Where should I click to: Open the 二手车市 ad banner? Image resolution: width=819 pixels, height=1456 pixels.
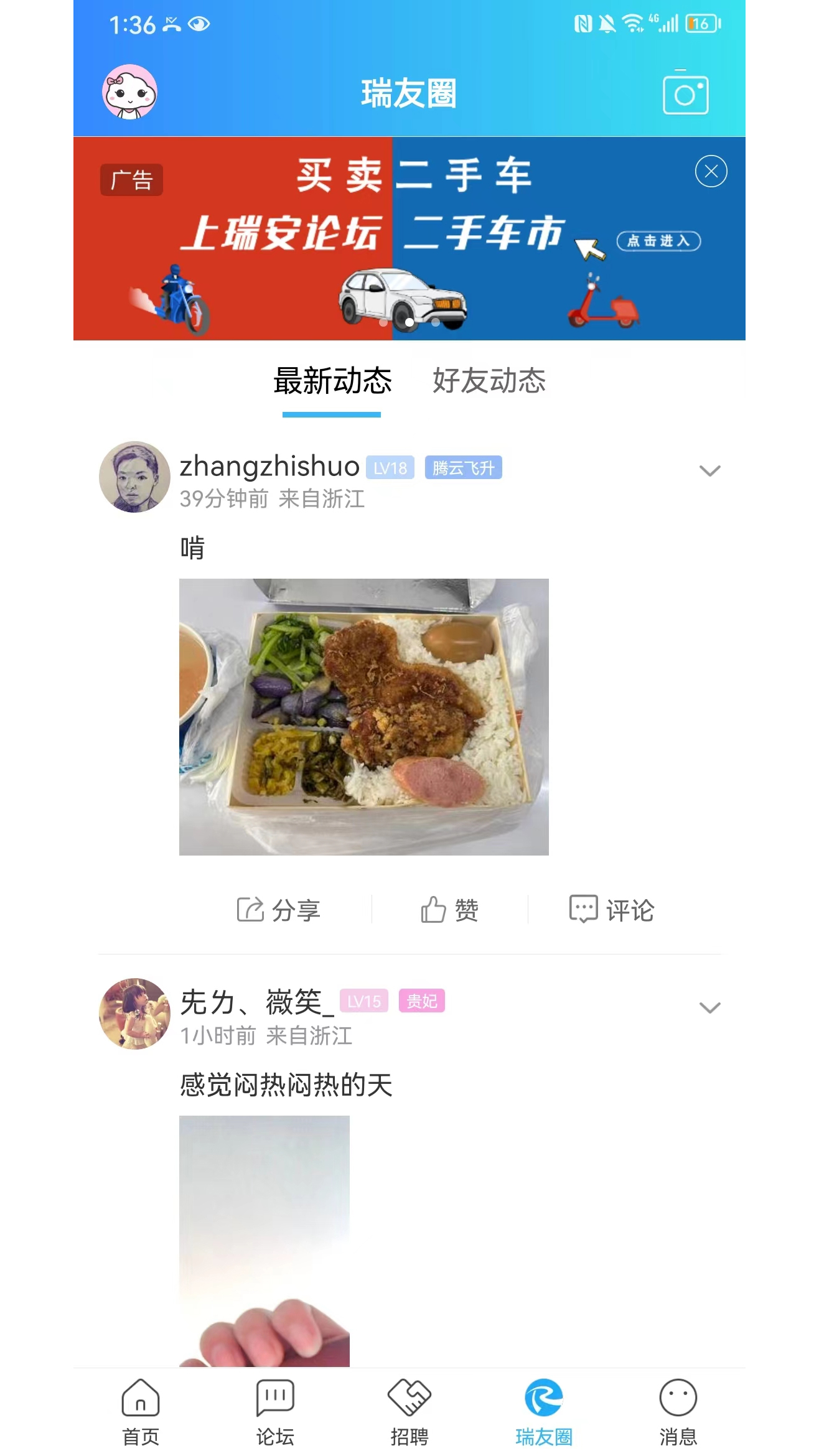(408, 240)
